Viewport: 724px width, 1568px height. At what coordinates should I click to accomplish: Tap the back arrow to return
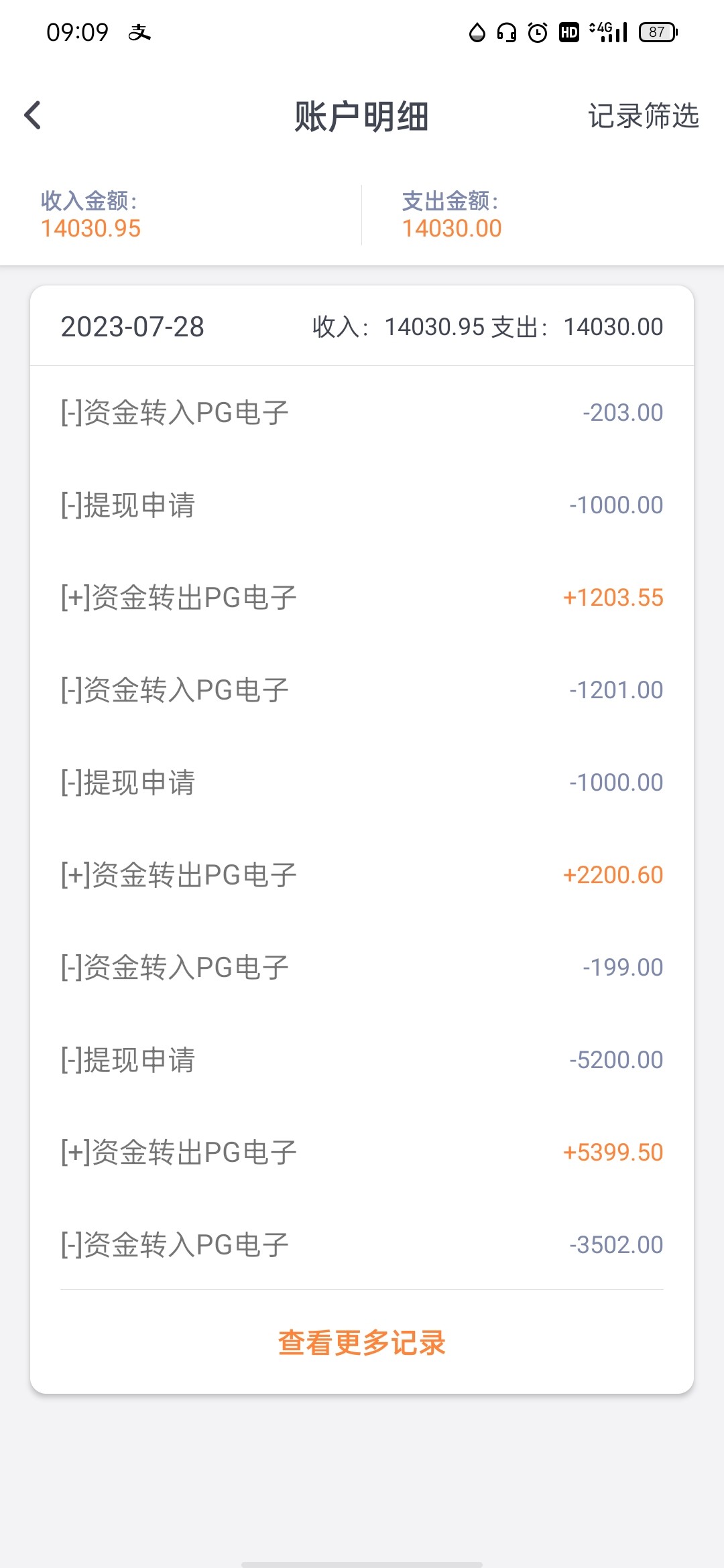32,115
